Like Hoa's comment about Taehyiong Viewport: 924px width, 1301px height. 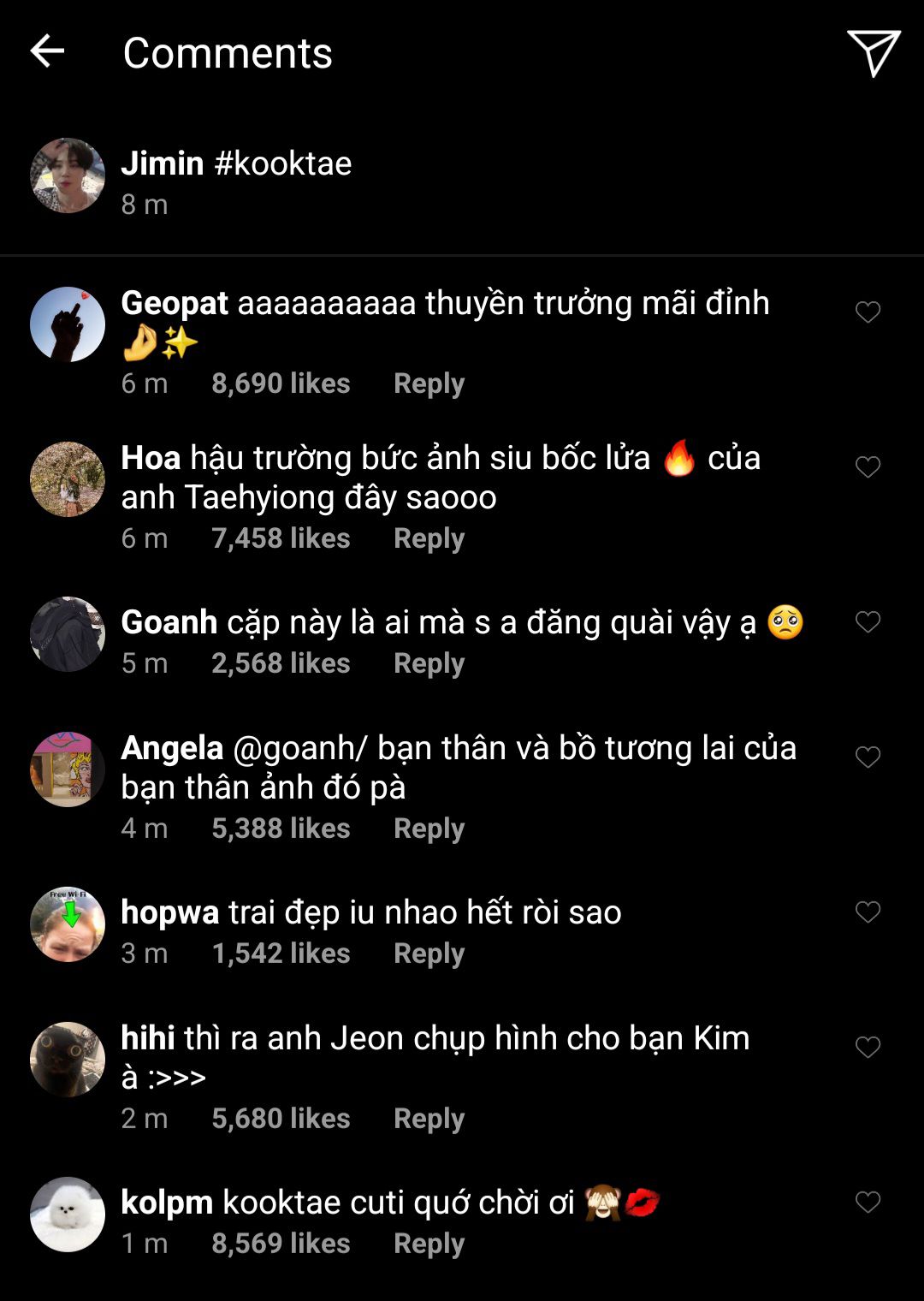pyautogui.click(x=868, y=467)
